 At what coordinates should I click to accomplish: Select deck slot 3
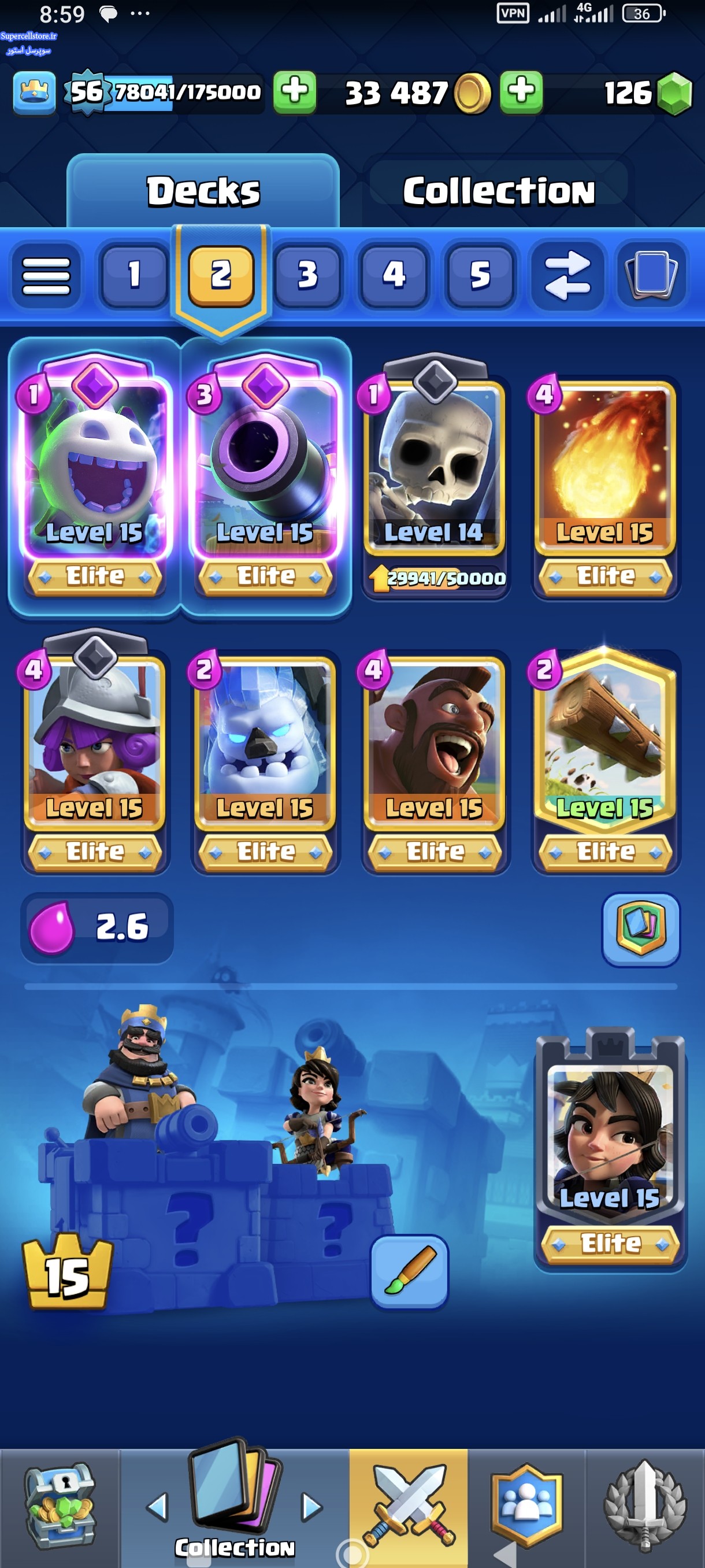(x=307, y=275)
